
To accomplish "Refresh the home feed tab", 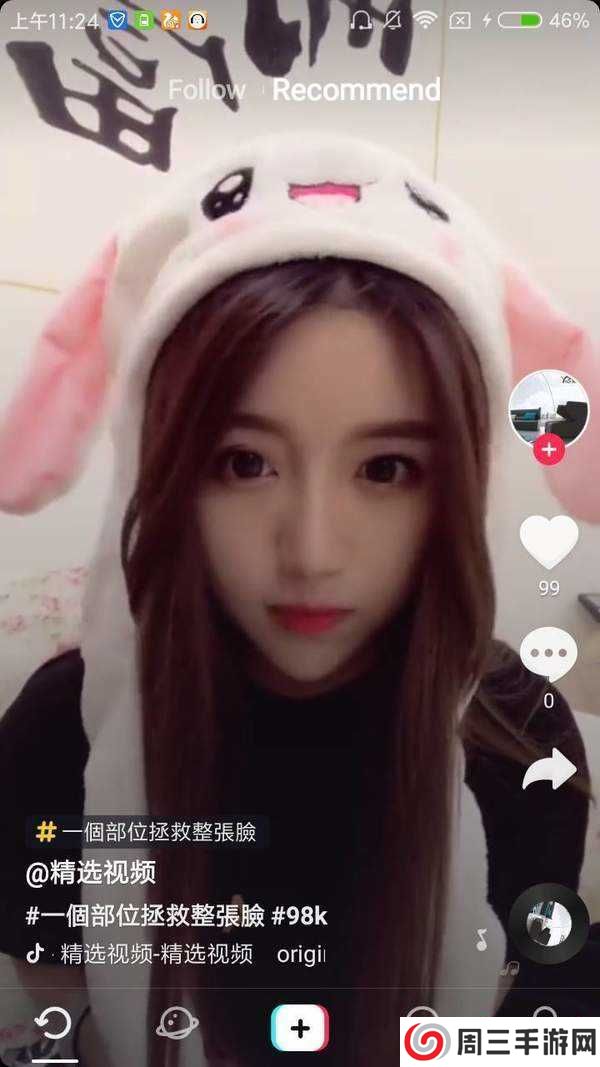I will (x=53, y=1024).
